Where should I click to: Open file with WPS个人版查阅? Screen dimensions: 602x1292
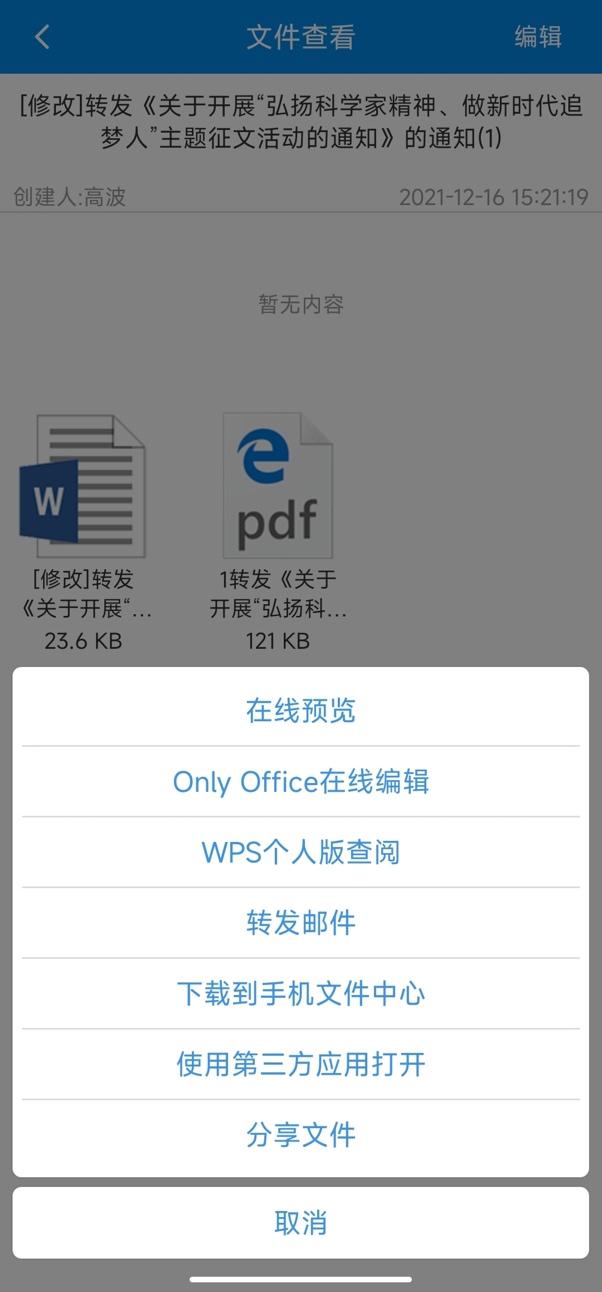click(x=301, y=853)
